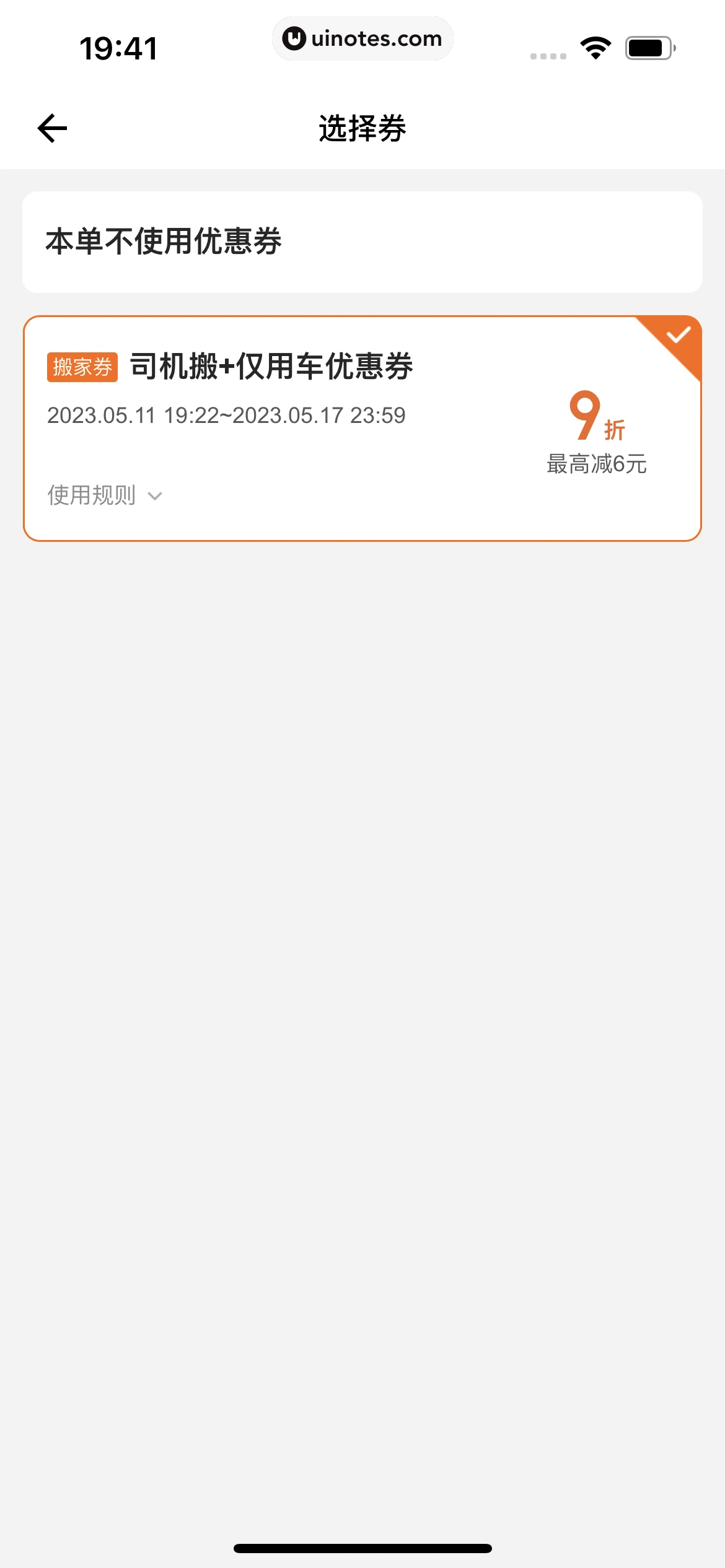Click the 选择券 page title
Viewport: 725px width, 1568px height.
pos(362,127)
